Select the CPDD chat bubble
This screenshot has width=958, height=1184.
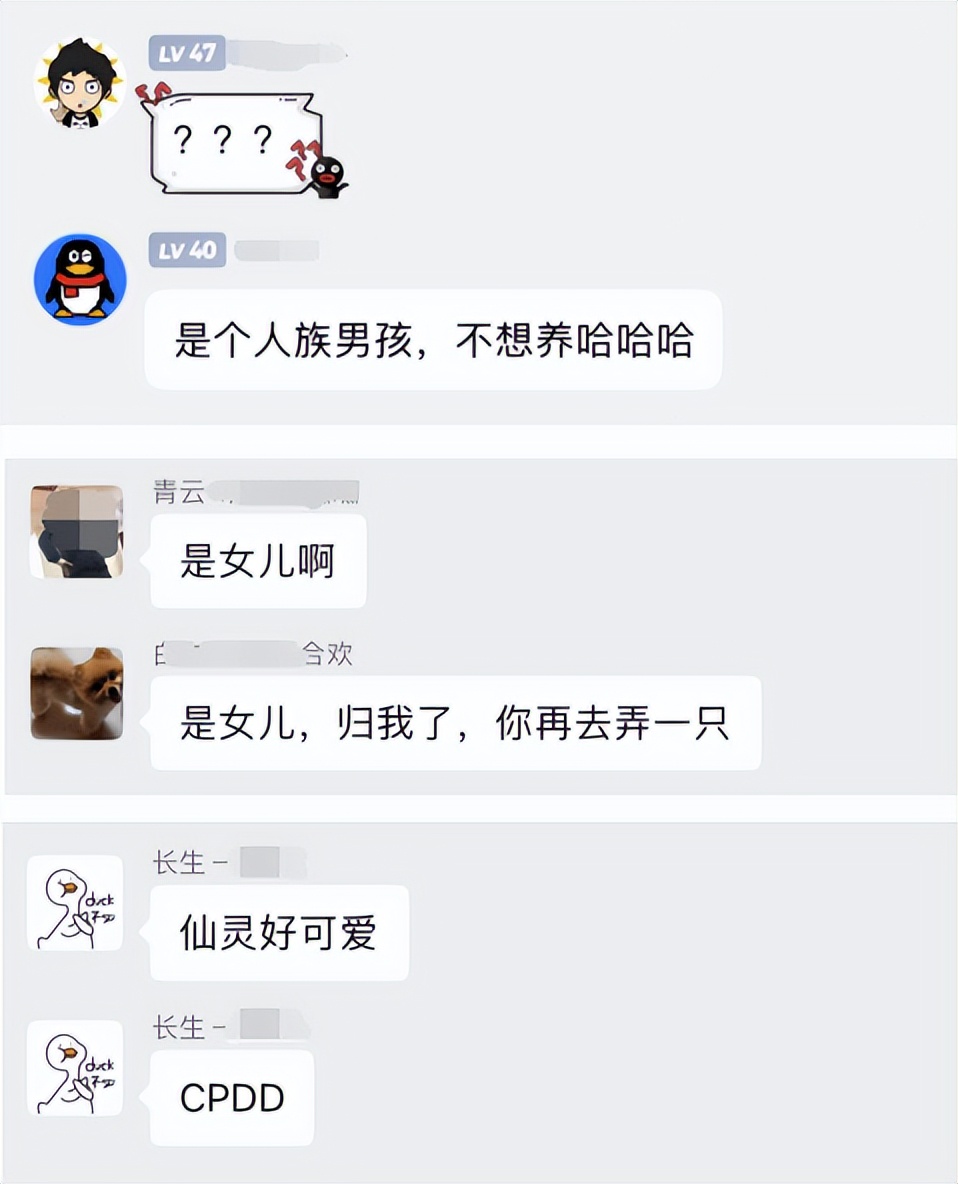coord(231,1097)
